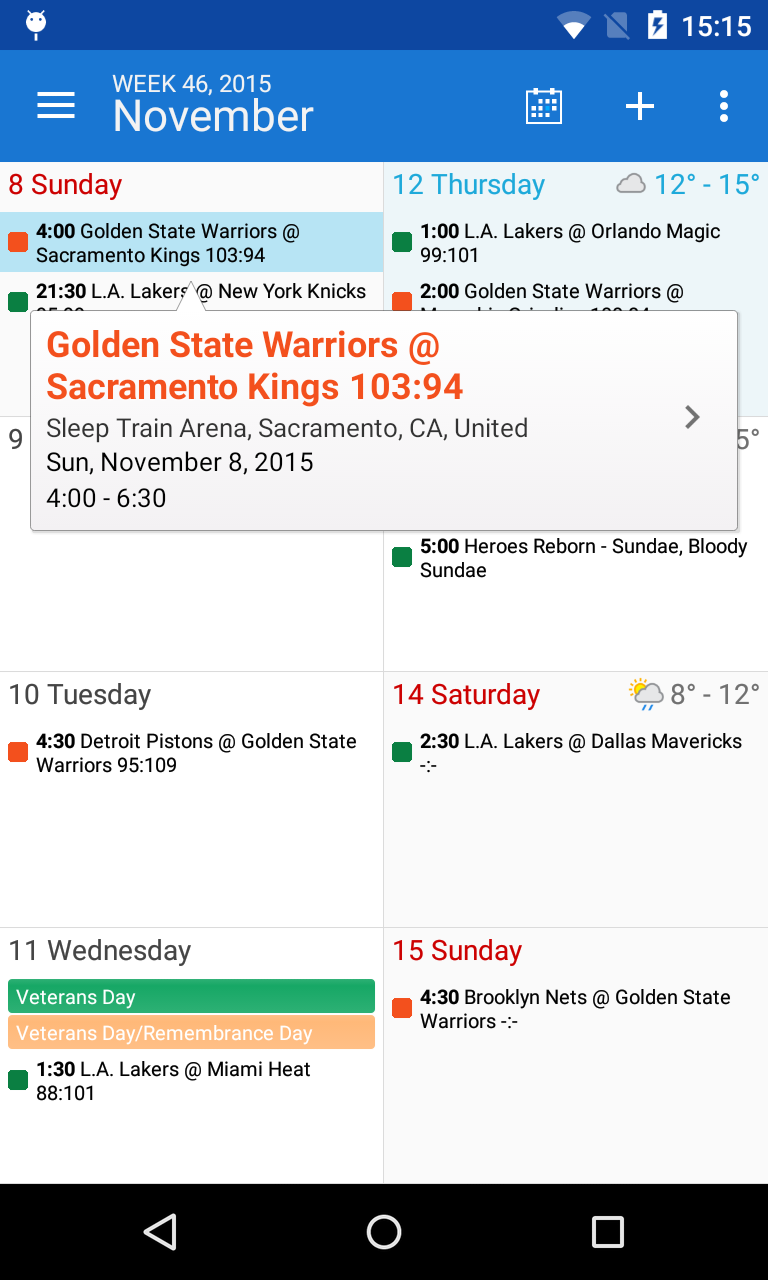
Task: Tap the 15 Sunday day header
Action: pyautogui.click(x=457, y=951)
